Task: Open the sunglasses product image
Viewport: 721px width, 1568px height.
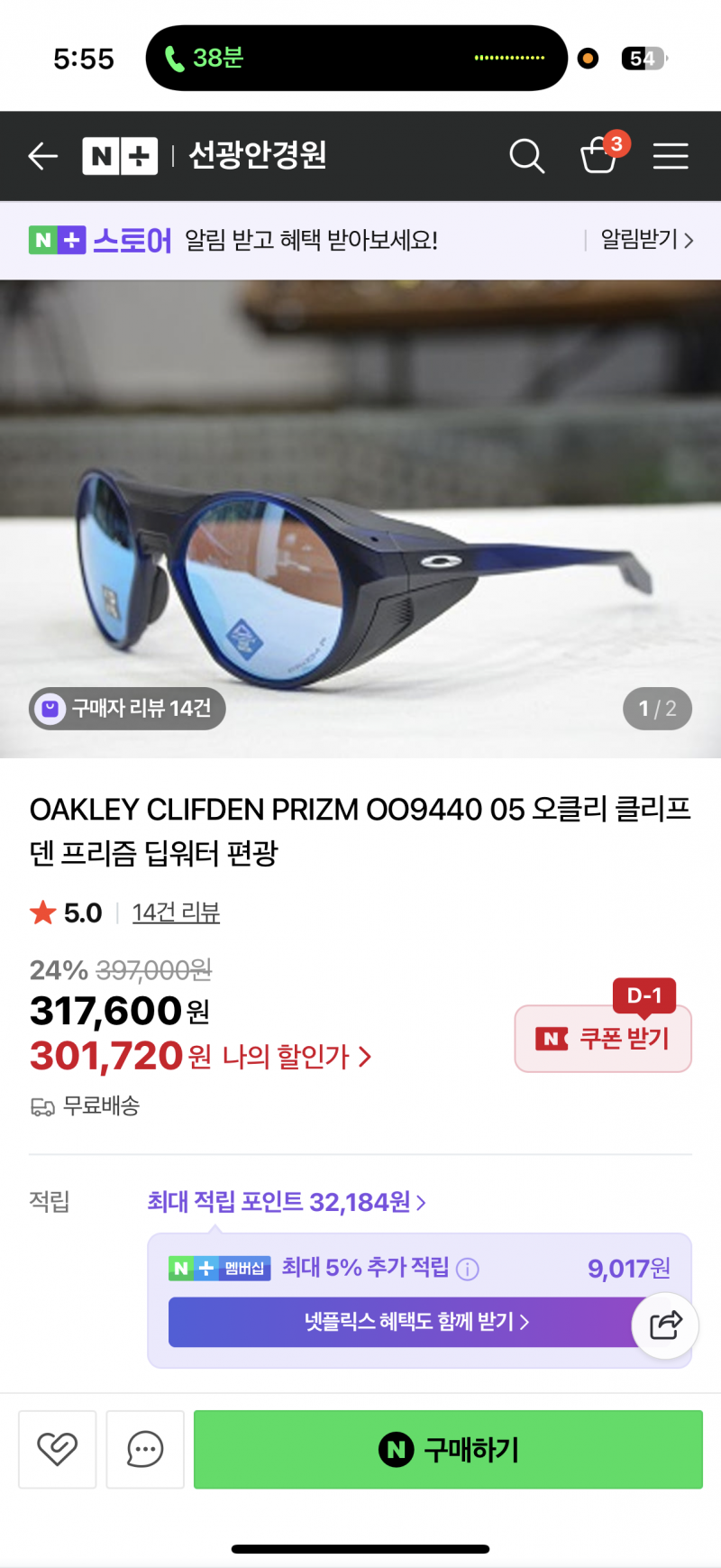Action: click(x=360, y=541)
